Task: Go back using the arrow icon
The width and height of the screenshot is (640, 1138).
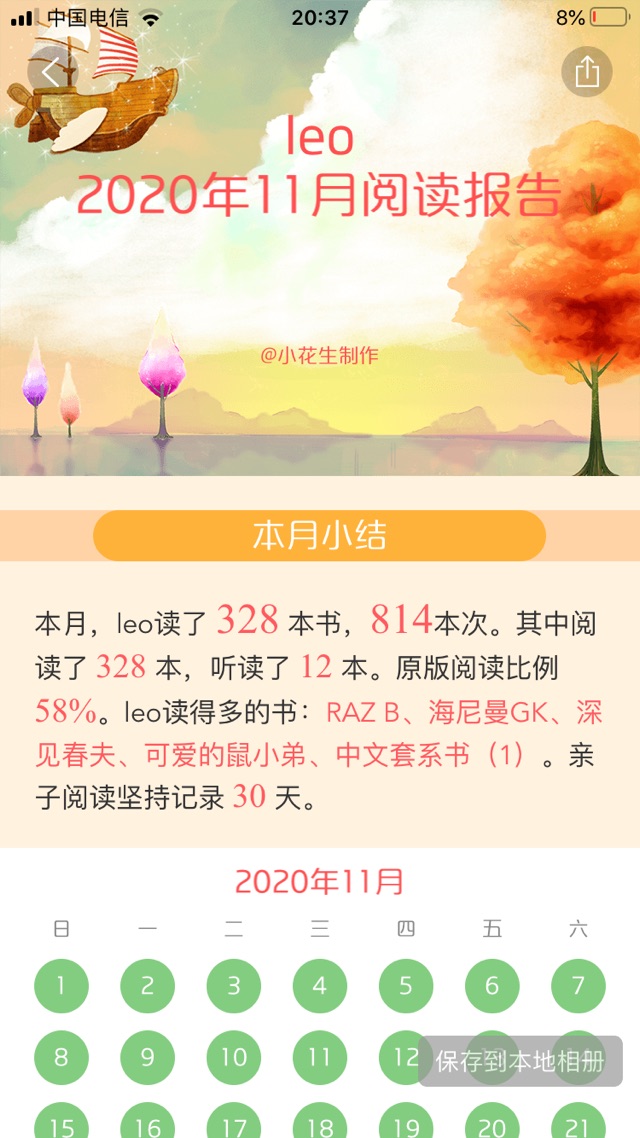Action: (x=52, y=72)
